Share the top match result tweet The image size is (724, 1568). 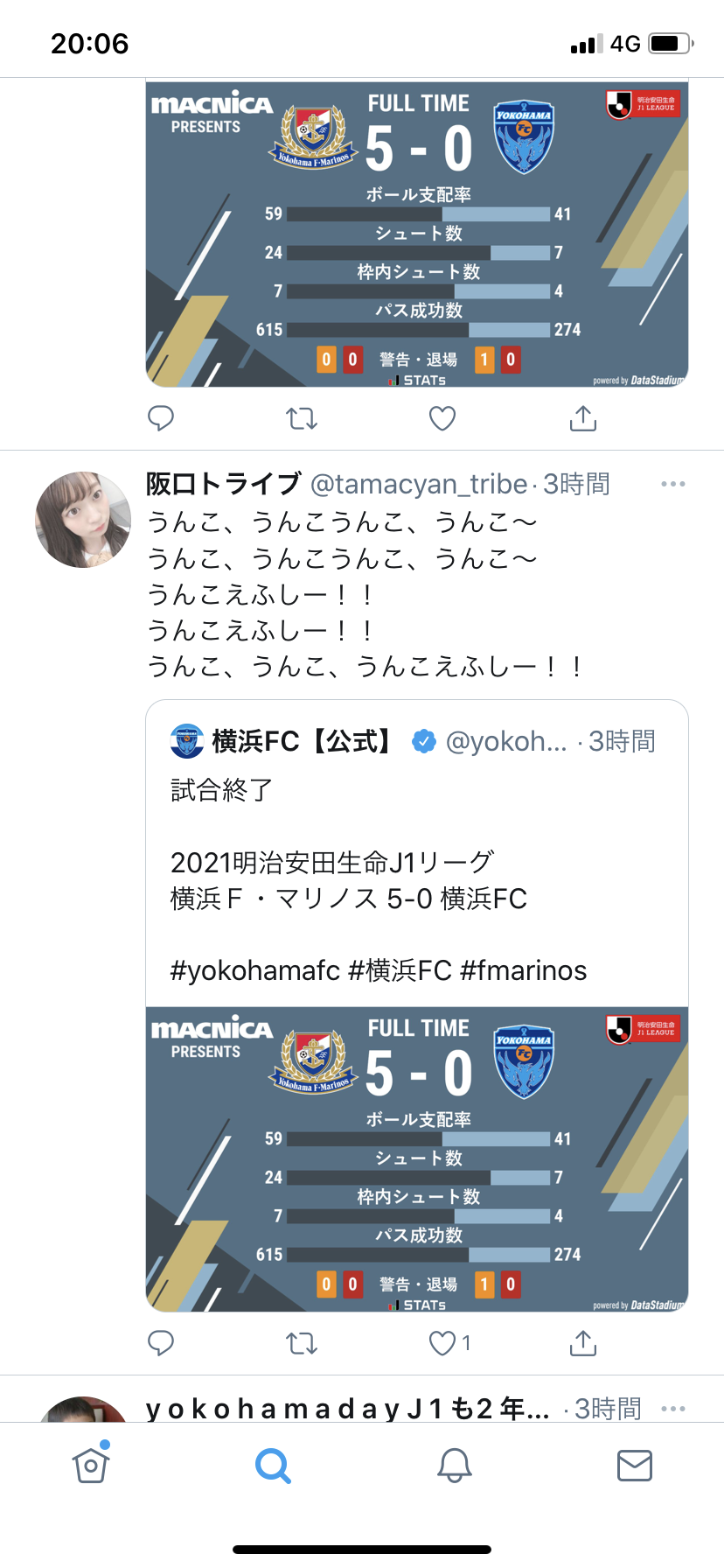click(x=583, y=418)
